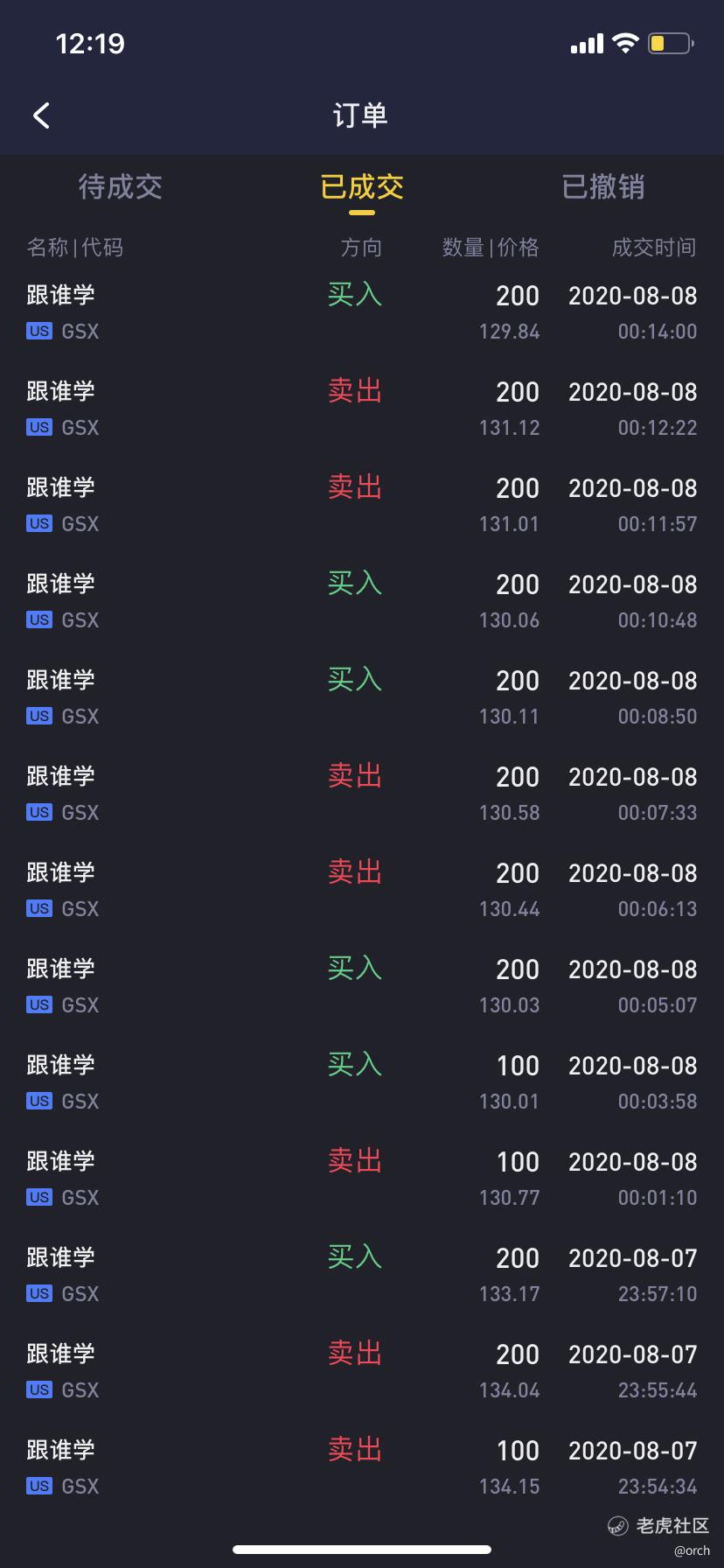Open the GSX buy order at 130.06
The width and height of the screenshot is (724, 1568).
[362, 601]
